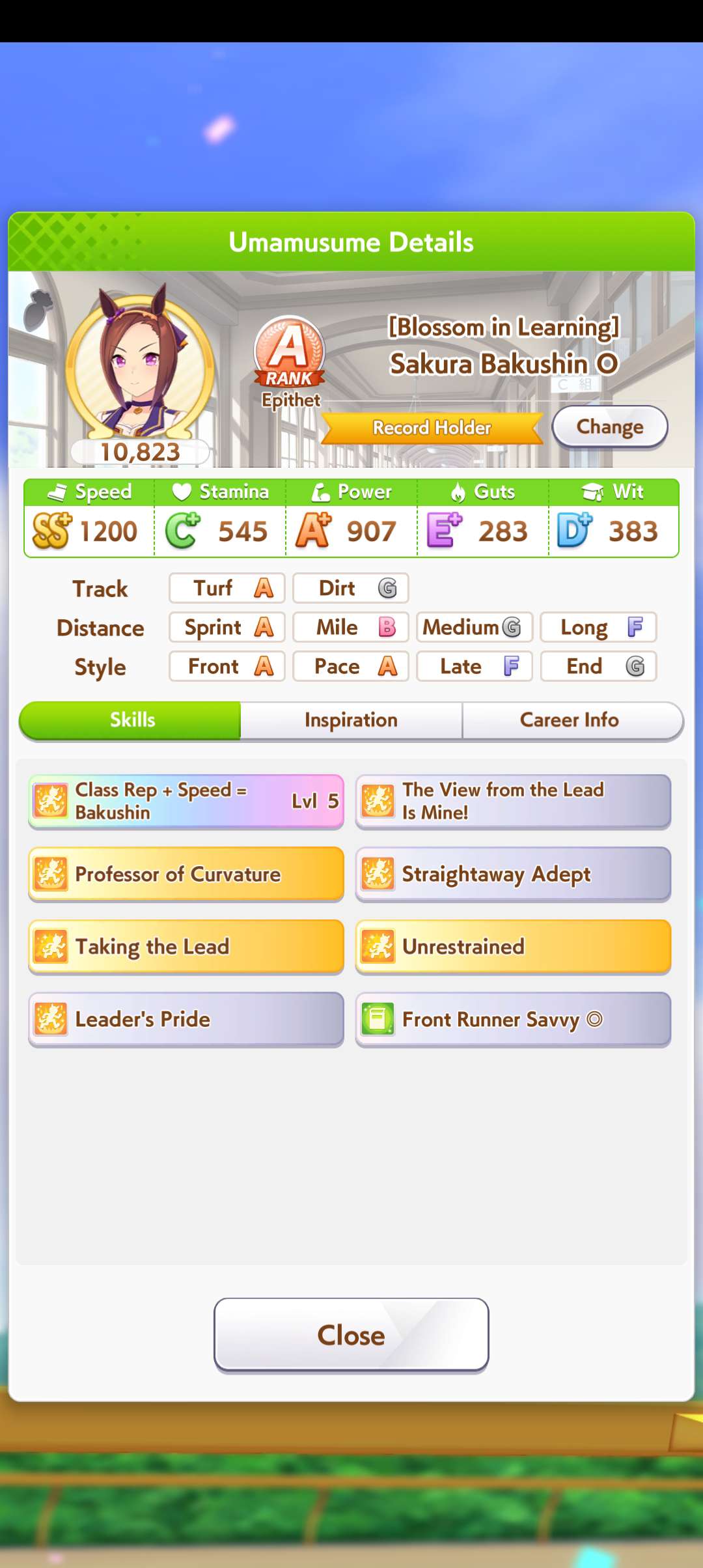Open the Straightaway Adept skill

[513, 874]
